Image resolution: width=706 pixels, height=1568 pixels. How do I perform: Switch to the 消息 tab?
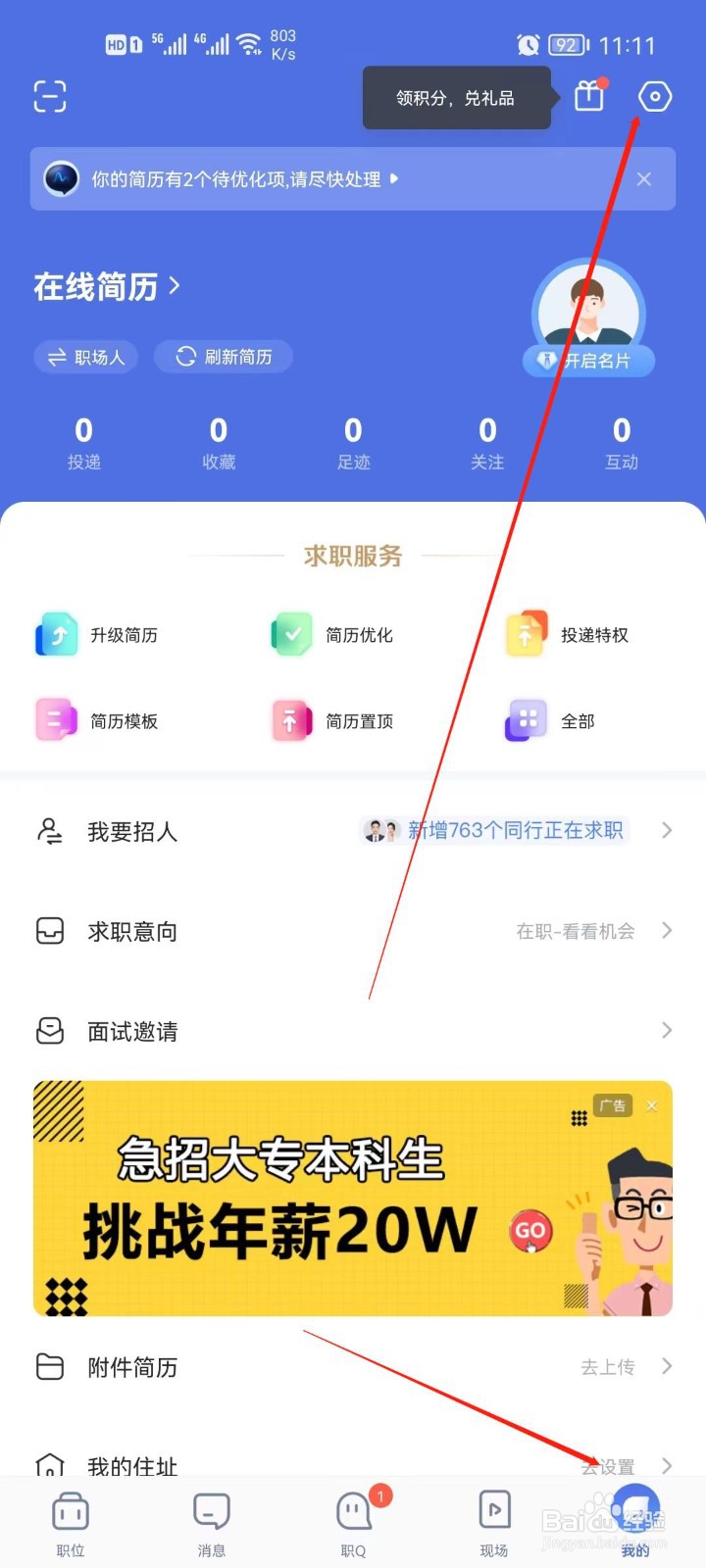point(211,1519)
